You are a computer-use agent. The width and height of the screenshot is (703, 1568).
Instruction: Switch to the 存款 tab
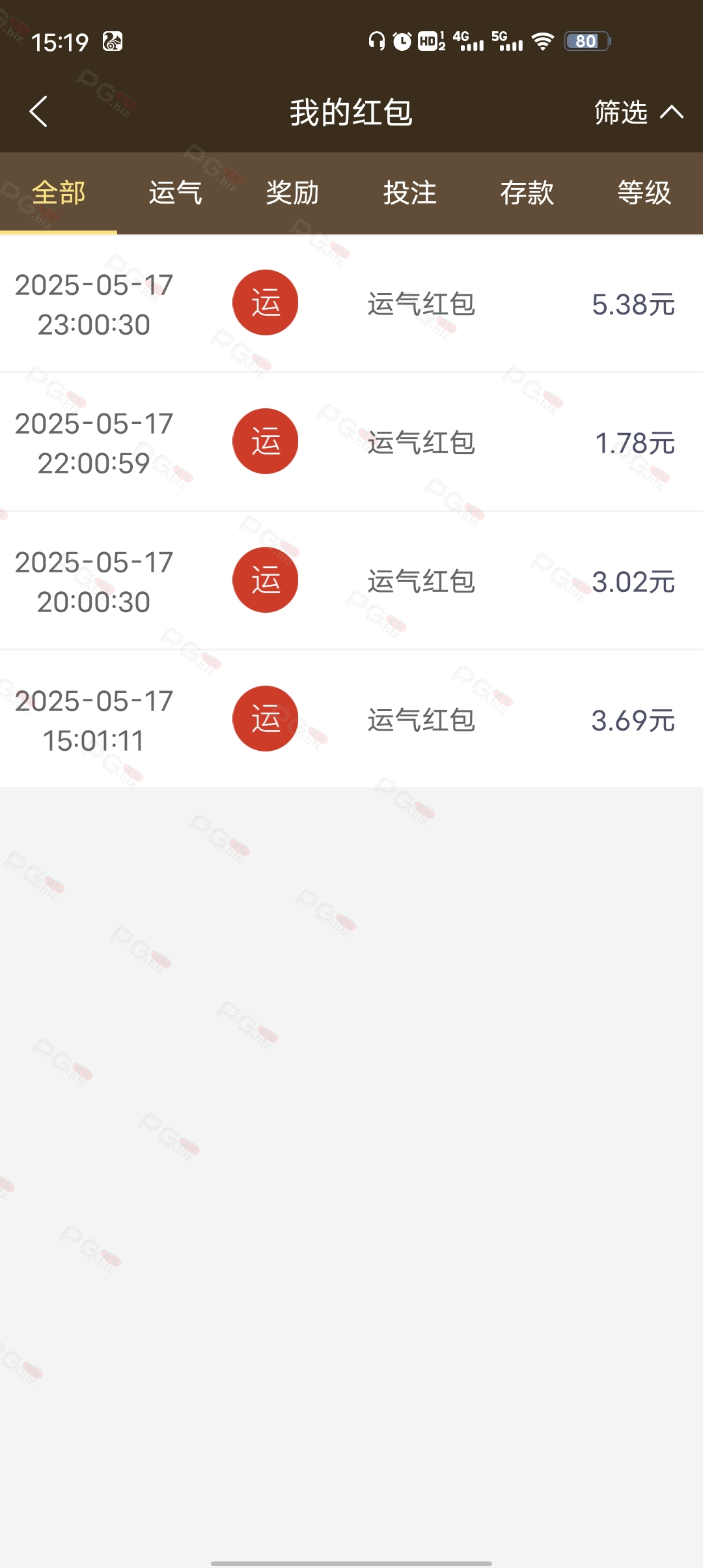(x=527, y=193)
